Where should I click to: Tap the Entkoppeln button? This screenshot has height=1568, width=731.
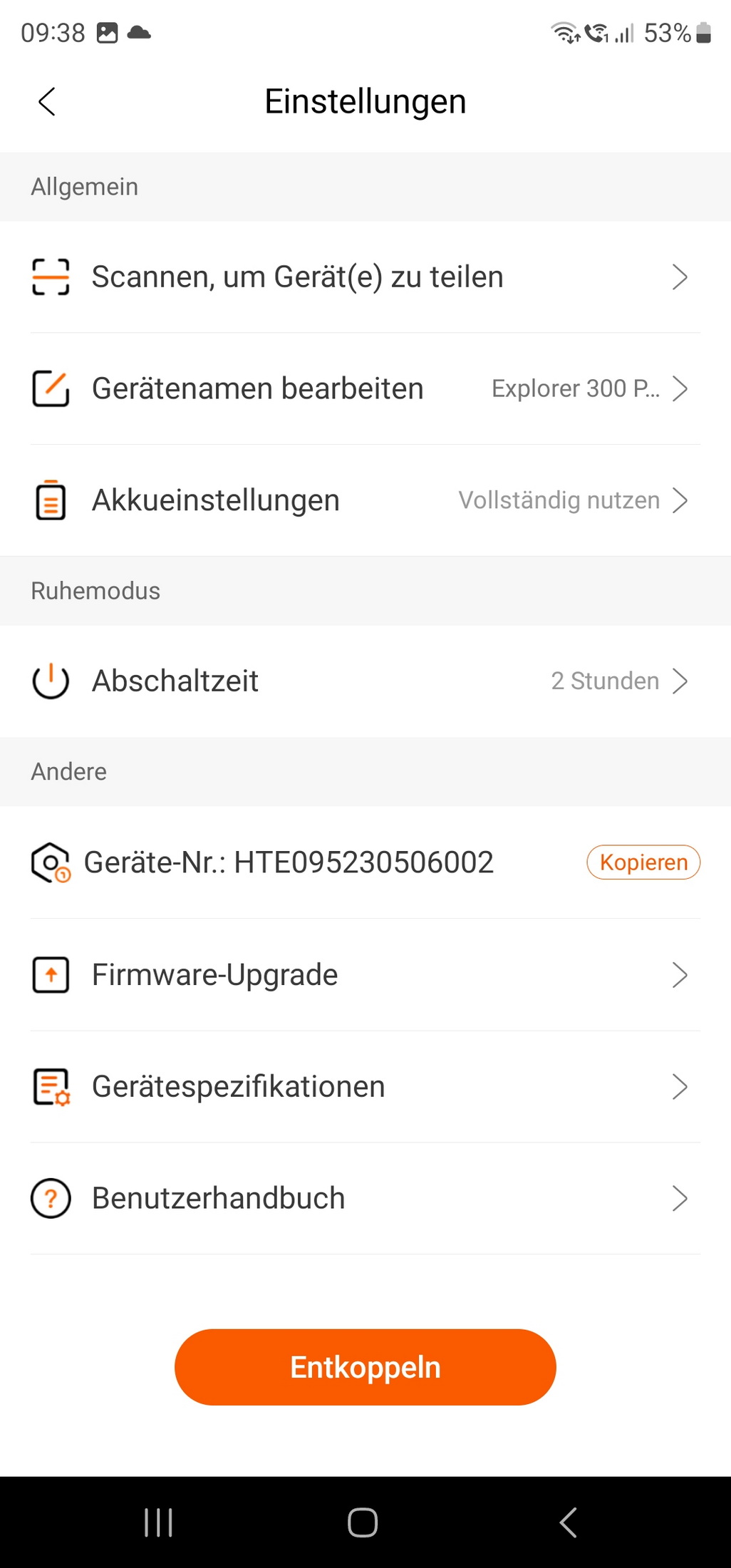coord(365,1367)
